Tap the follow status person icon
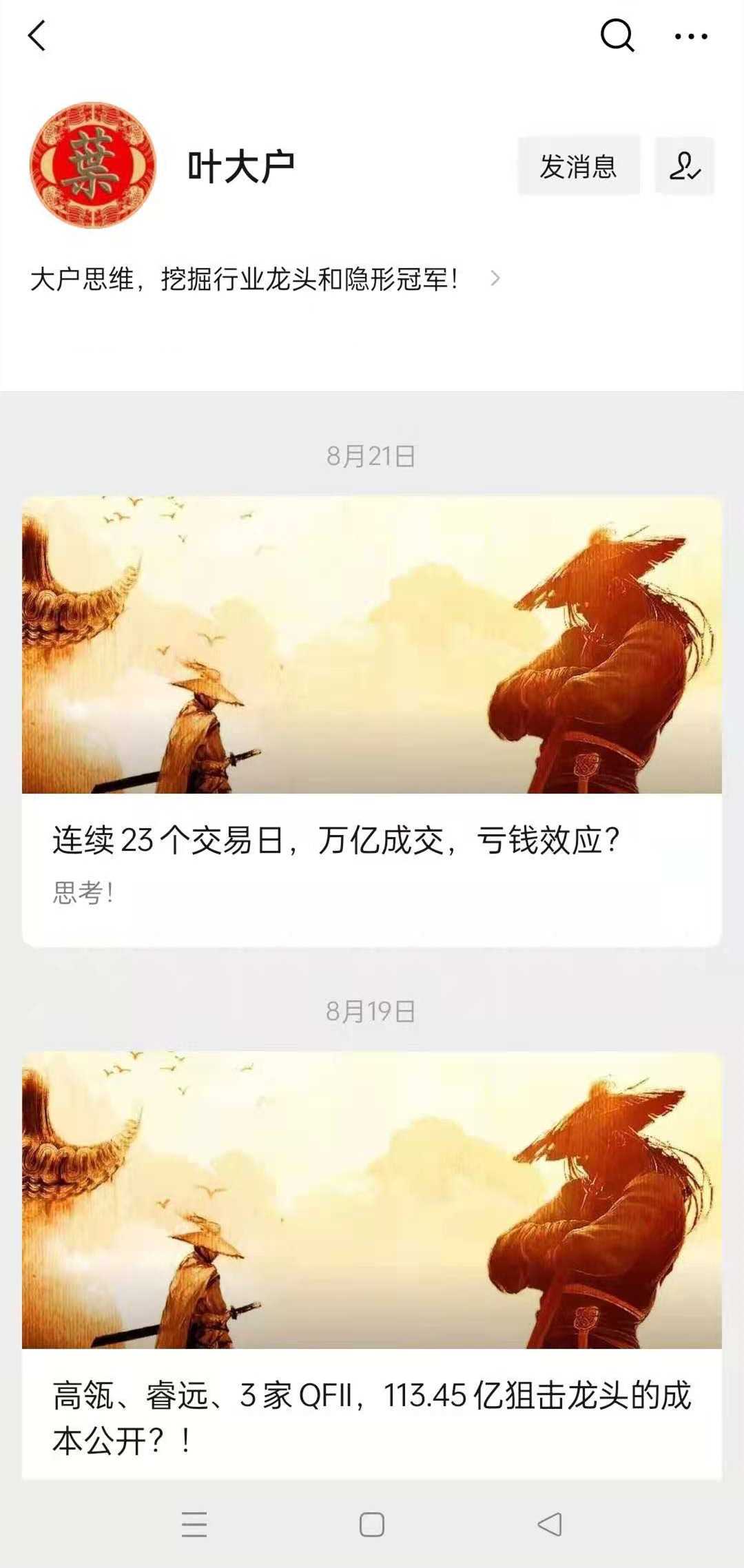Viewport: 744px width, 1568px height. coord(684,167)
